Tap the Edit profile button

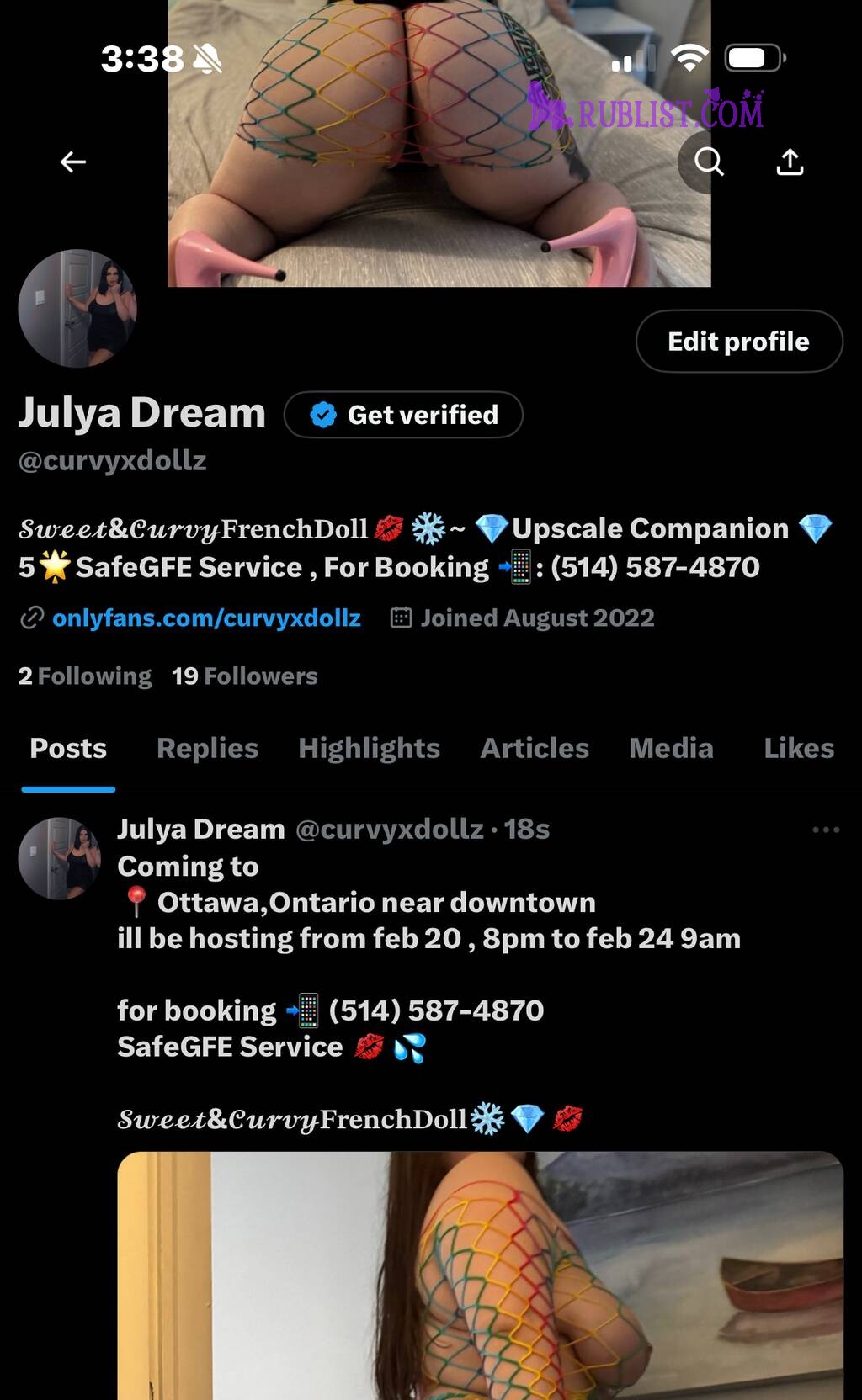(x=738, y=342)
